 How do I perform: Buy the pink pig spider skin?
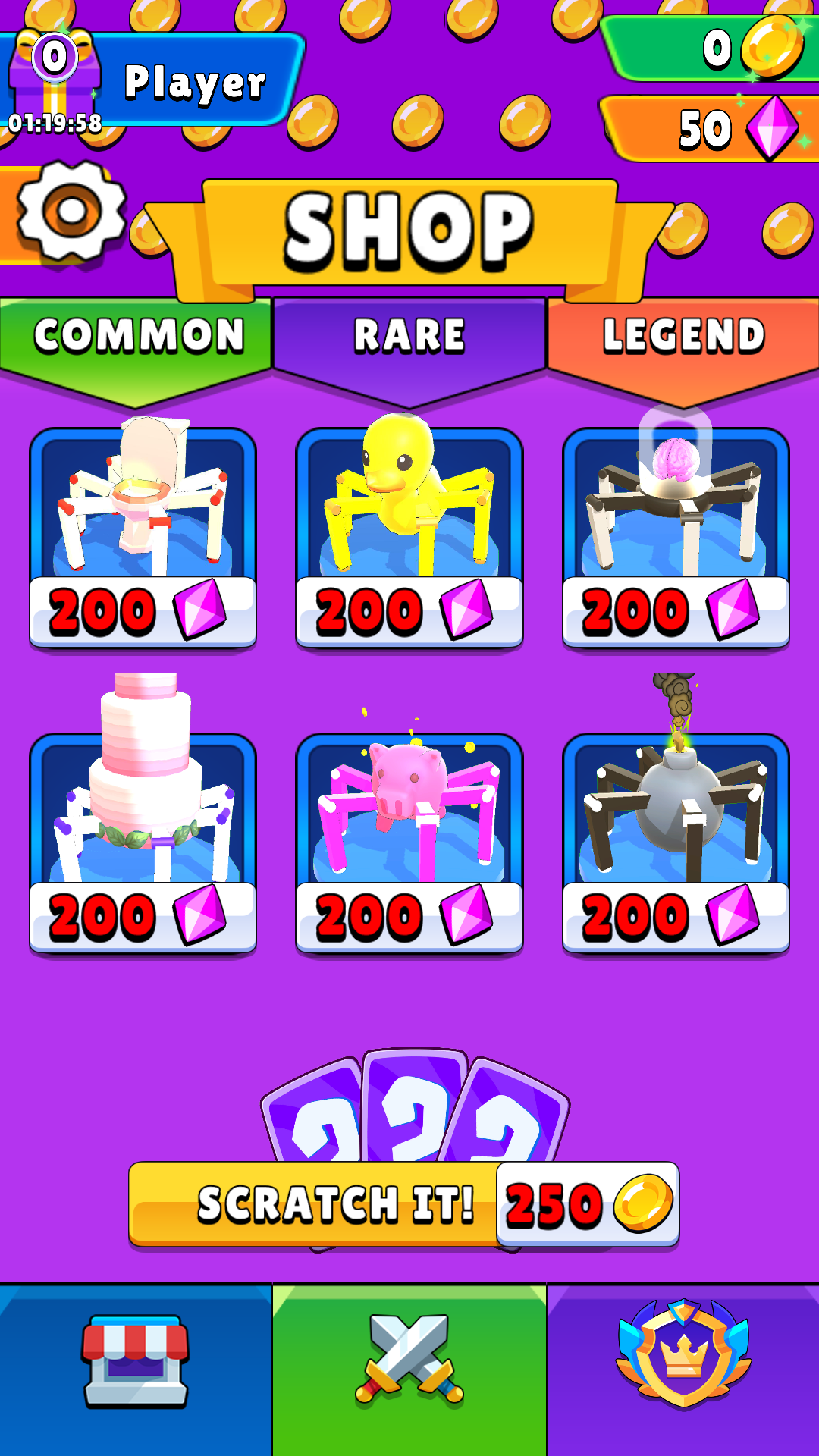click(409, 842)
